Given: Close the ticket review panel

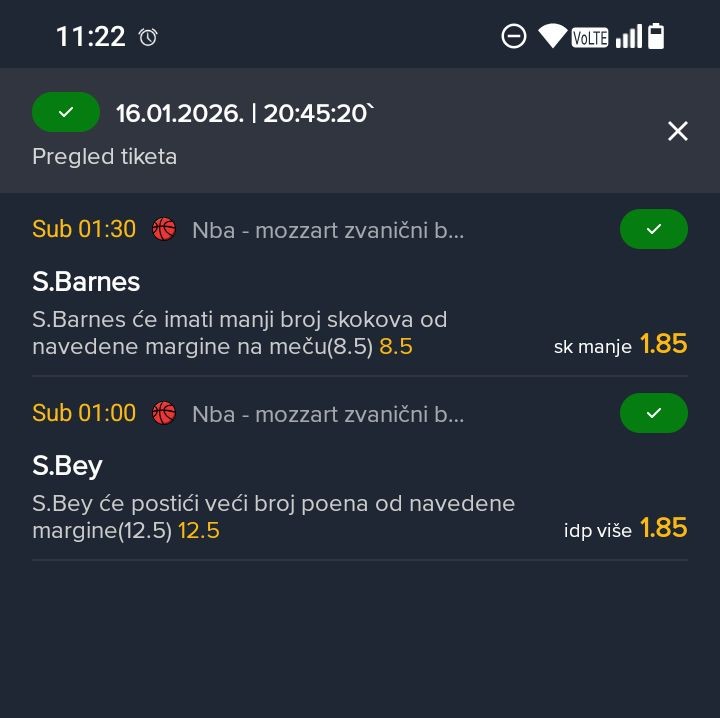Looking at the screenshot, I should tap(678, 131).
